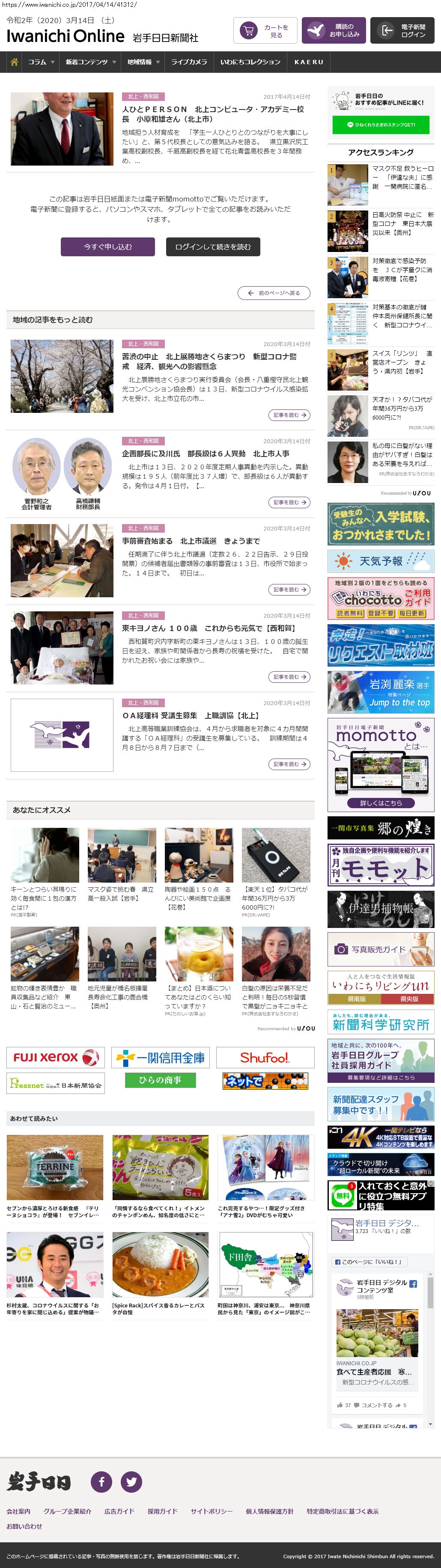Screen dimensions: 441x1568
Task: Select ログインして続きを読む button
Action: (x=213, y=246)
